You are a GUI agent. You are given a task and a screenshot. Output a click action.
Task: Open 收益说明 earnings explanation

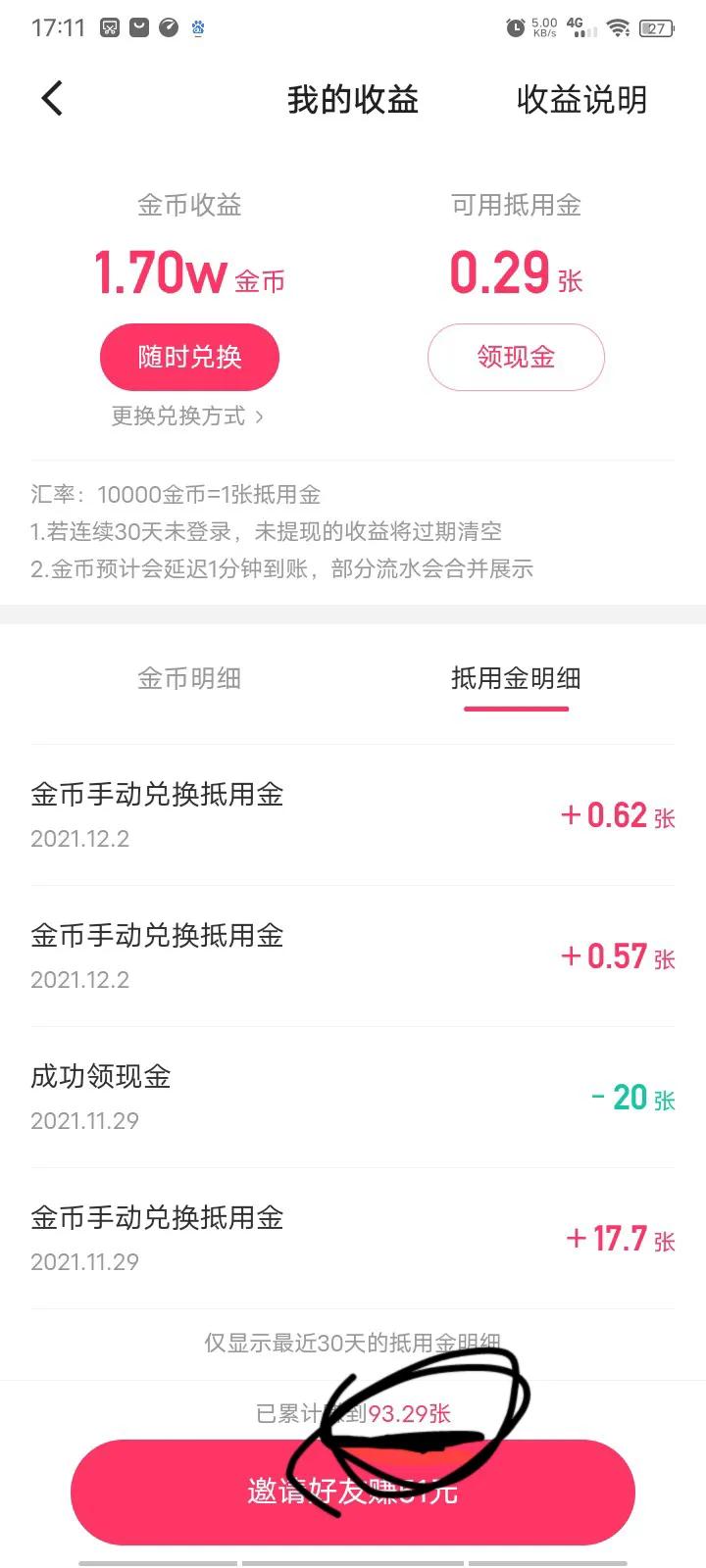tap(581, 100)
